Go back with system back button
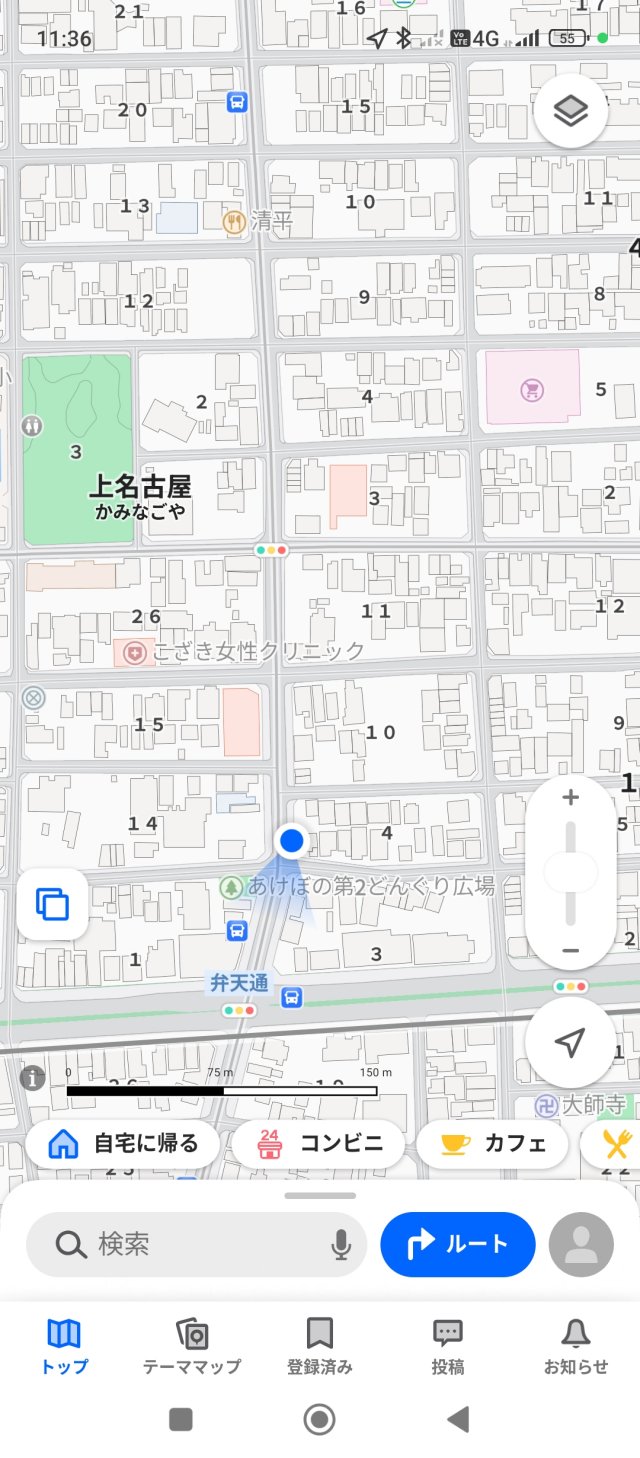640x1458 pixels. coord(458,1418)
